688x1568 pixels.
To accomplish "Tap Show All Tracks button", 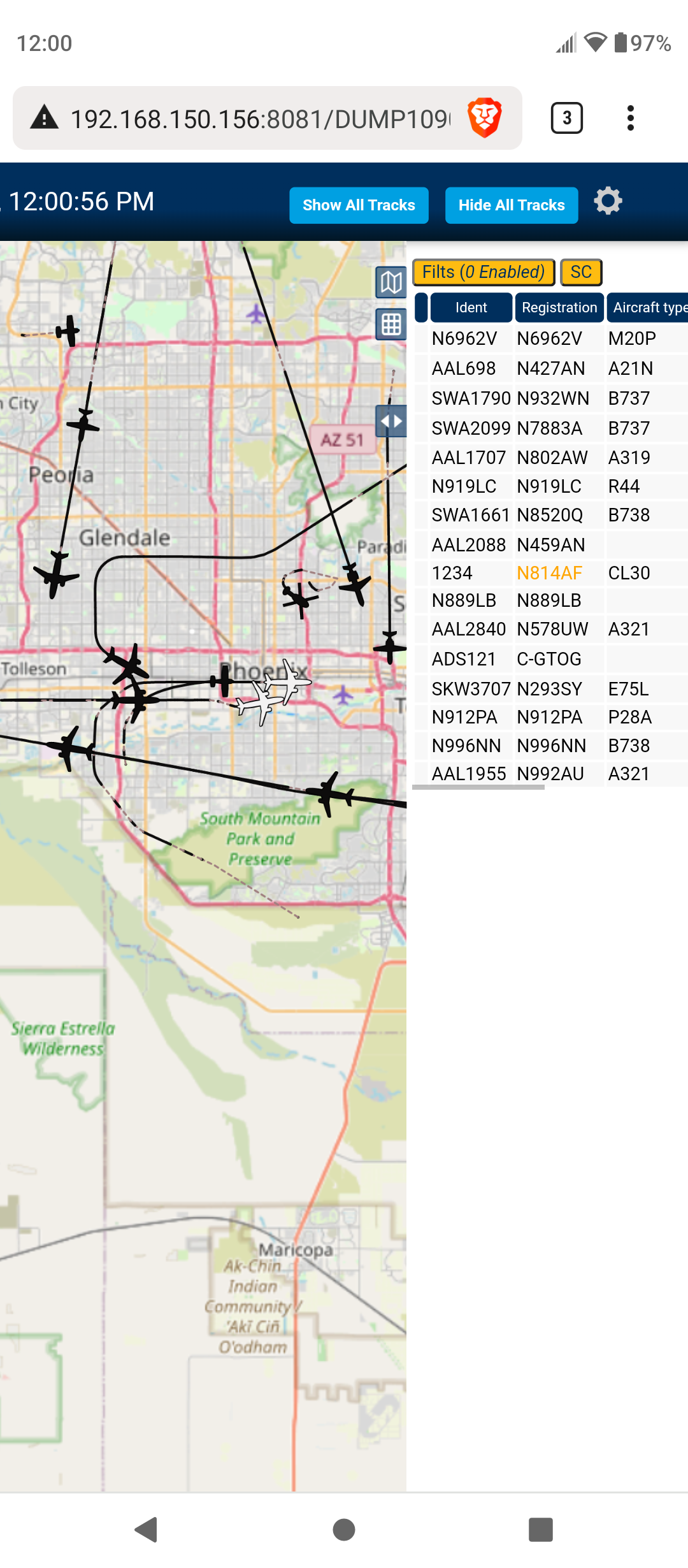I will click(359, 205).
